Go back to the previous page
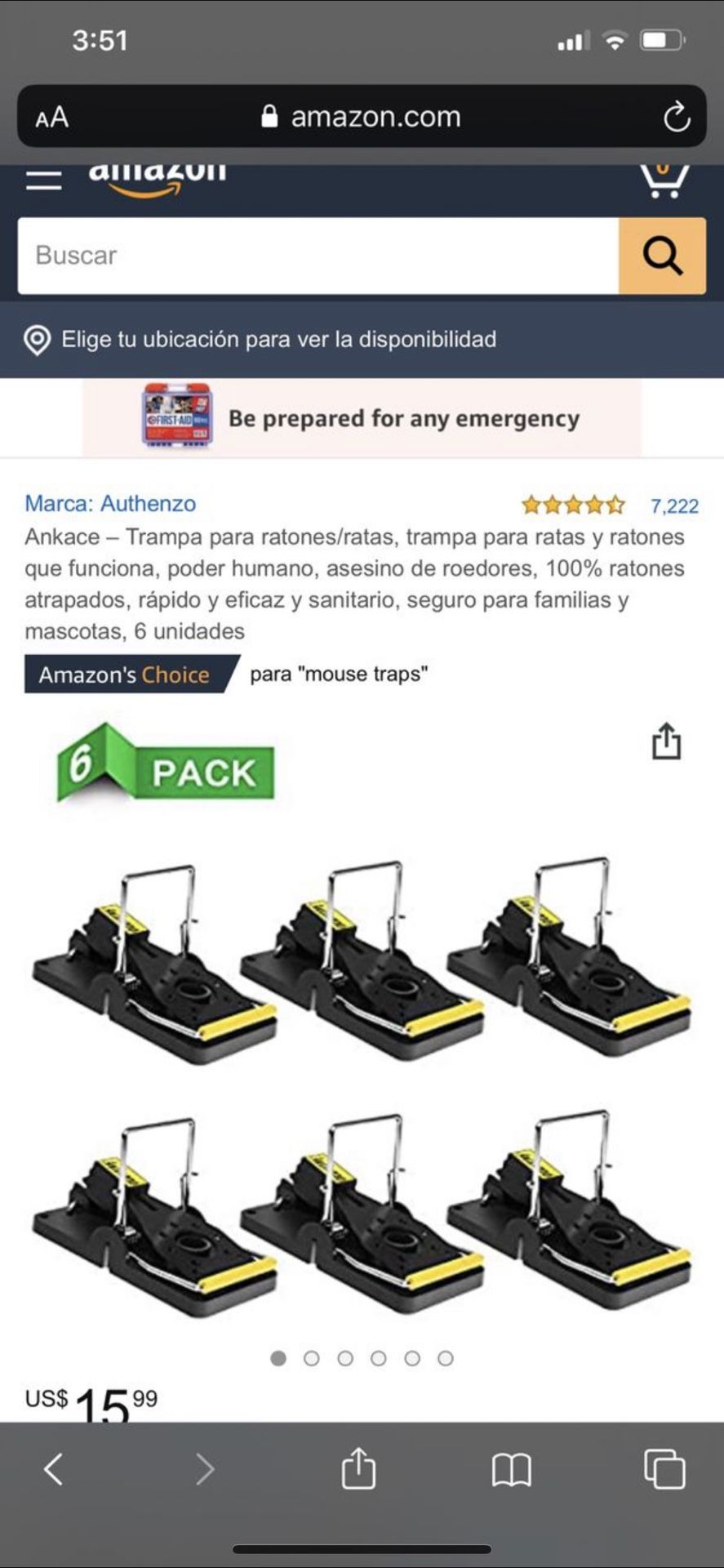Image resolution: width=724 pixels, height=1568 pixels. click(x=54, y=1468)
